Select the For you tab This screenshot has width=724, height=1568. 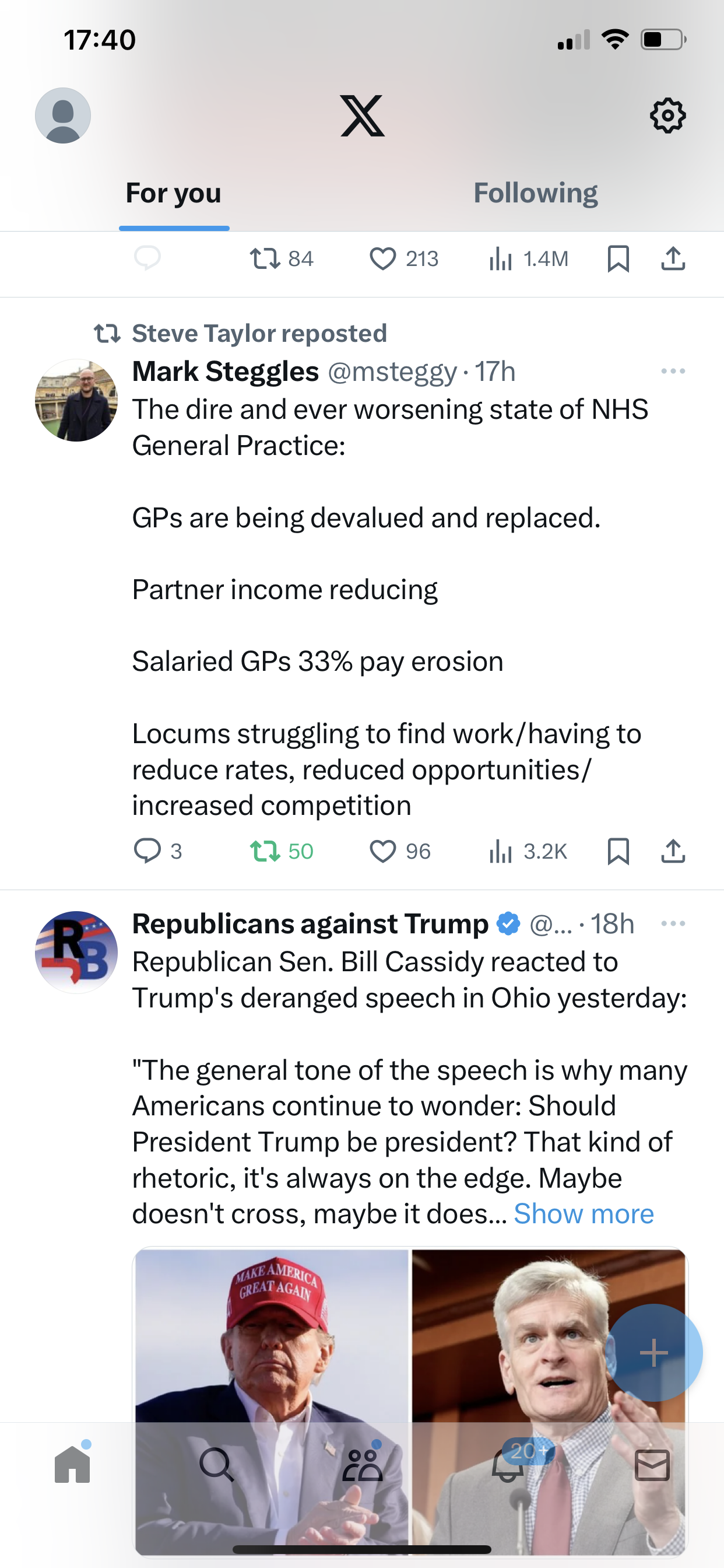[x=173, y=193]
